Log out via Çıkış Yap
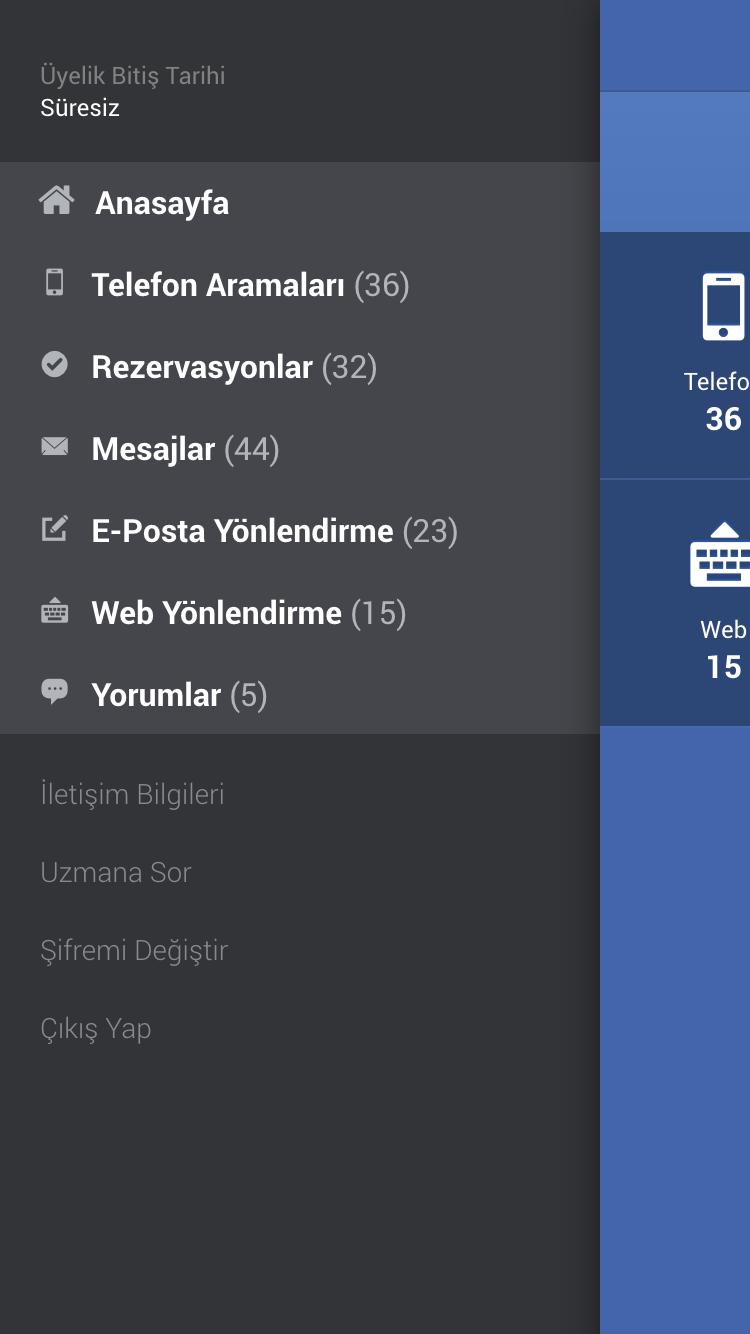750x1334 pixels. (x=96, y=1027)
